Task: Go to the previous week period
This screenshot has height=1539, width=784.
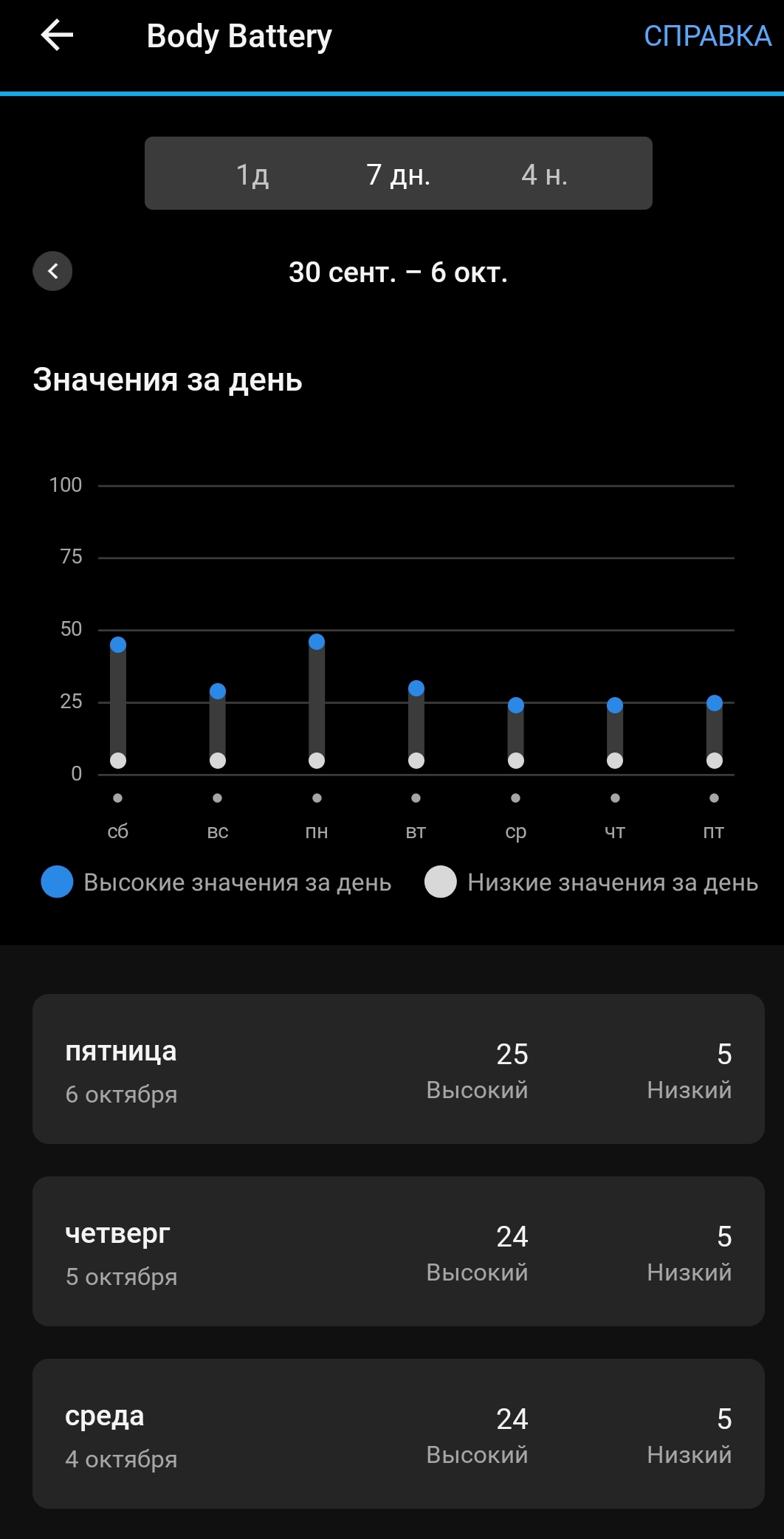Action: tap(52, 271)
